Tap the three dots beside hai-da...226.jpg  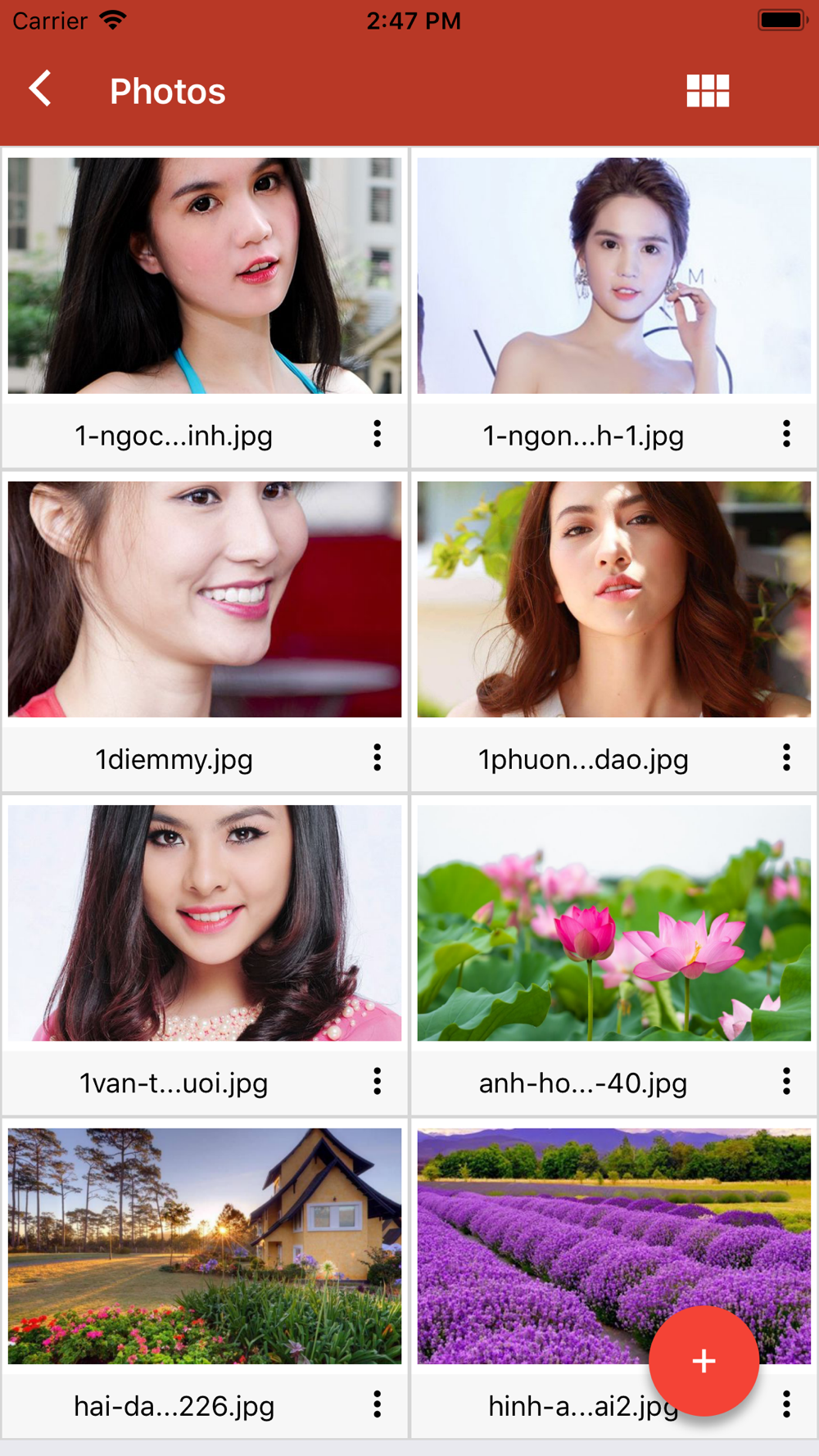click(x=377, y=1404)
